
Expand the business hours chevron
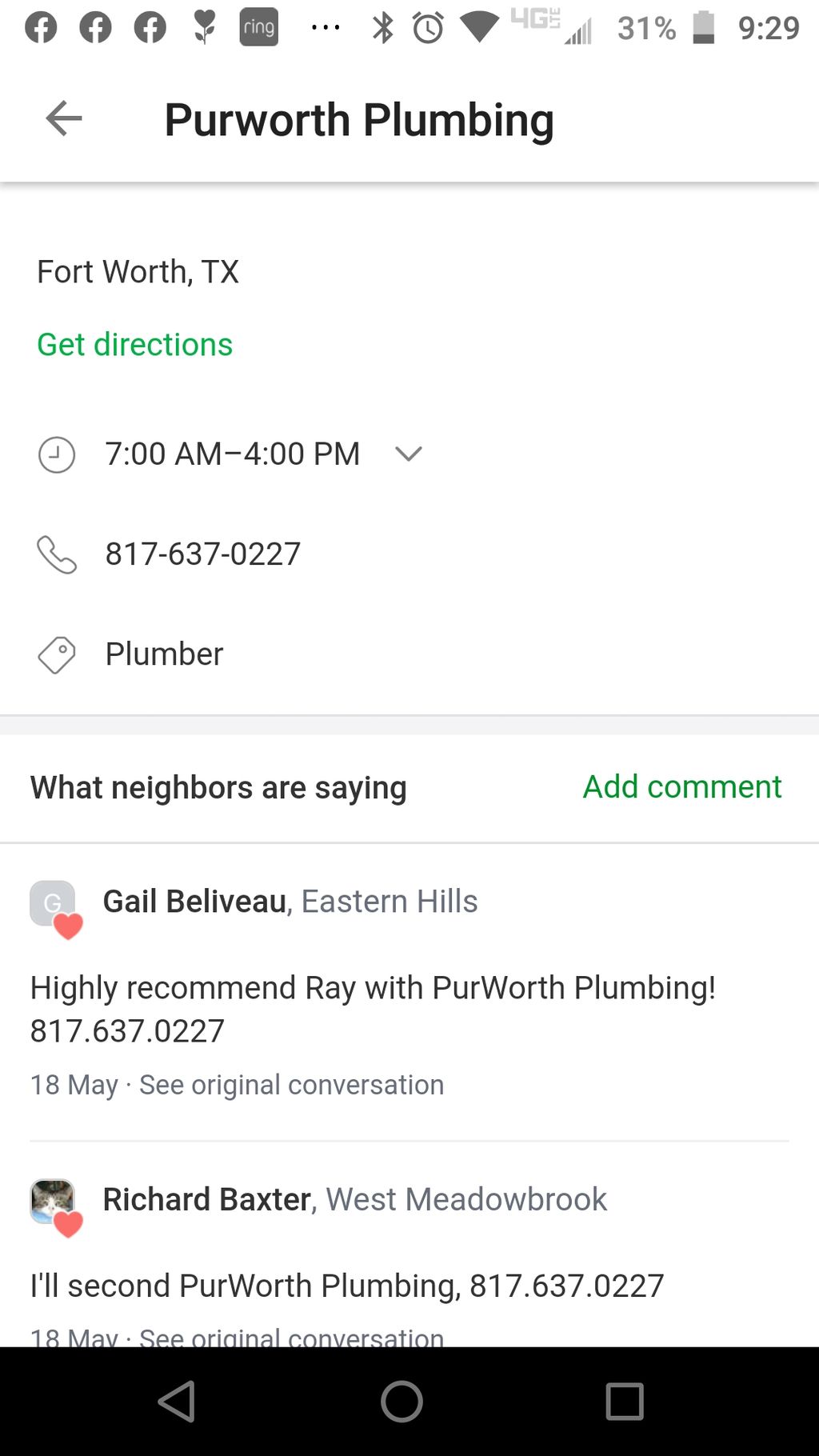[x=408, y=454]
